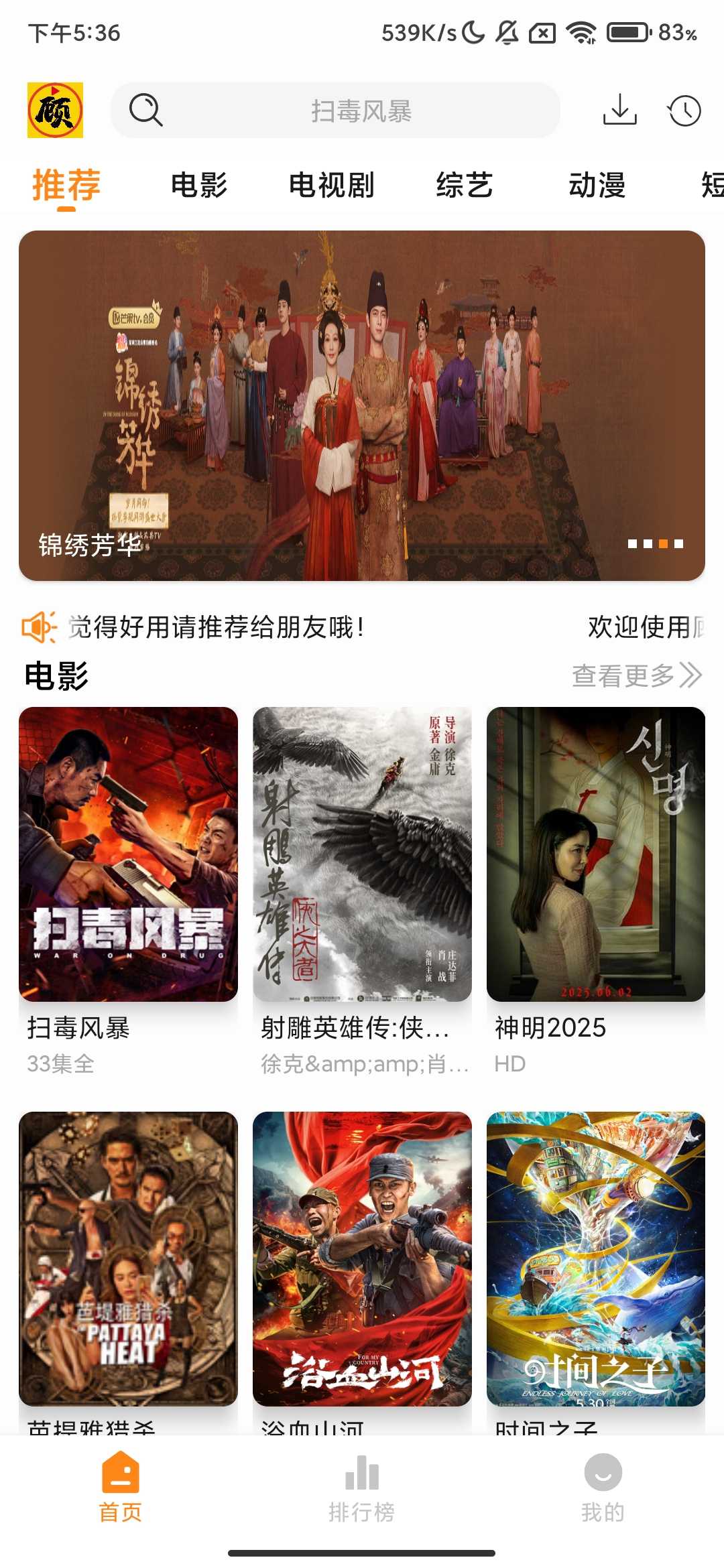Switch to the 电影 top tab
This screenshot has width=724, height=1568.
pyautogui.click(x=199, y=185)
